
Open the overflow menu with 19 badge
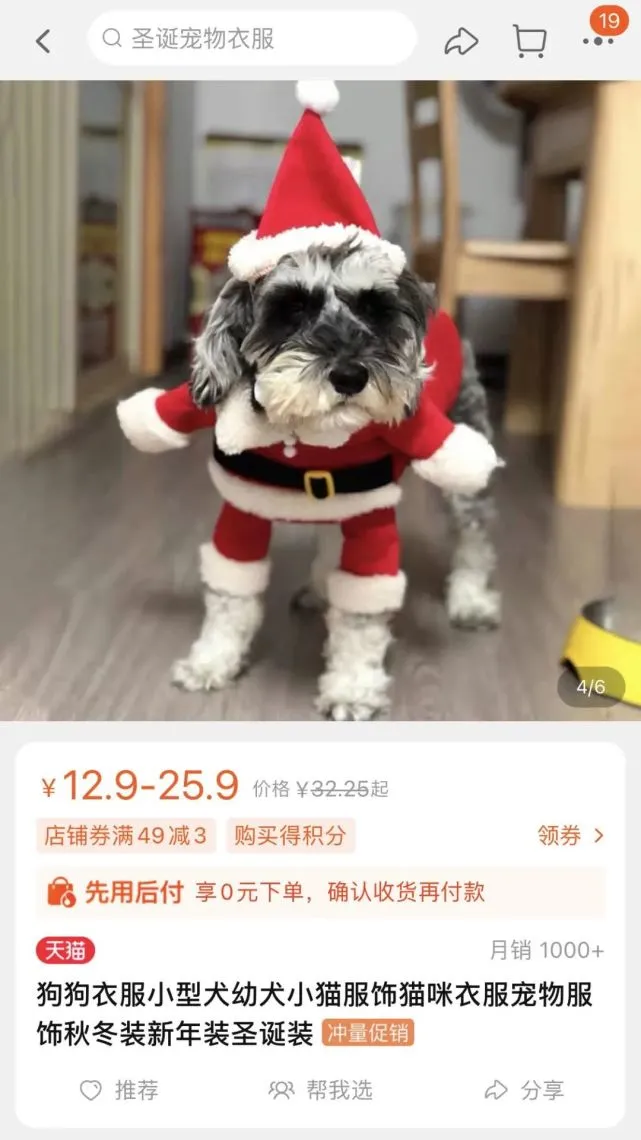[x=598, y=41]
